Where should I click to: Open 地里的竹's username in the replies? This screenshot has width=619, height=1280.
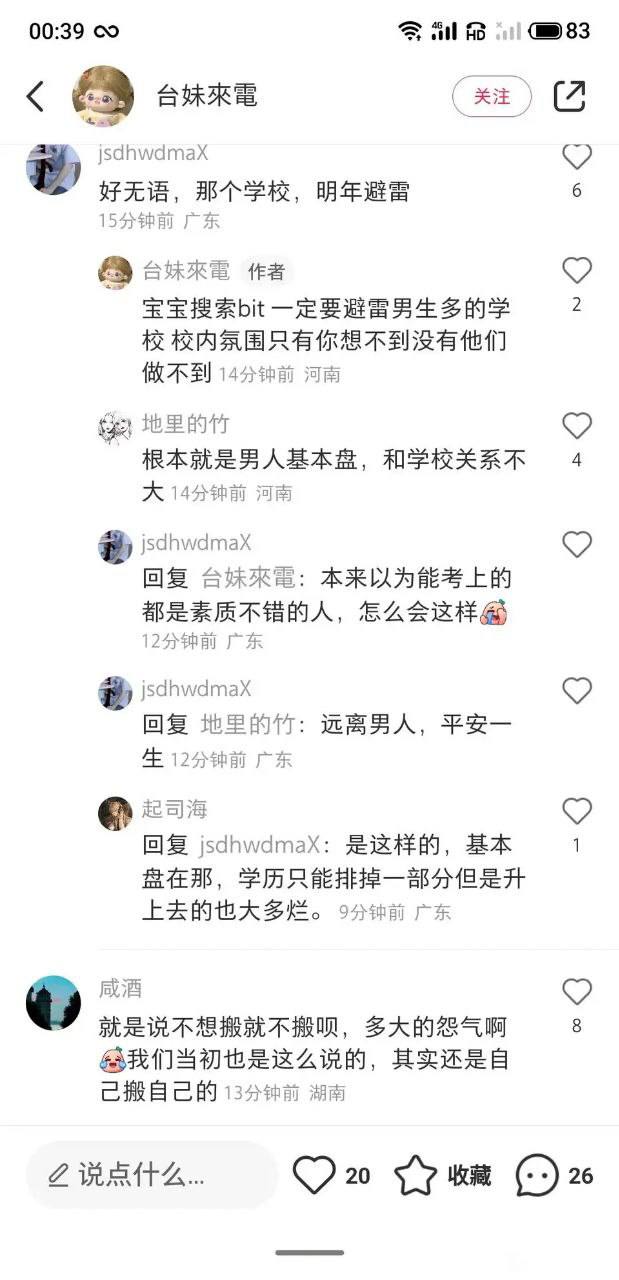click(x=186, y=424)
